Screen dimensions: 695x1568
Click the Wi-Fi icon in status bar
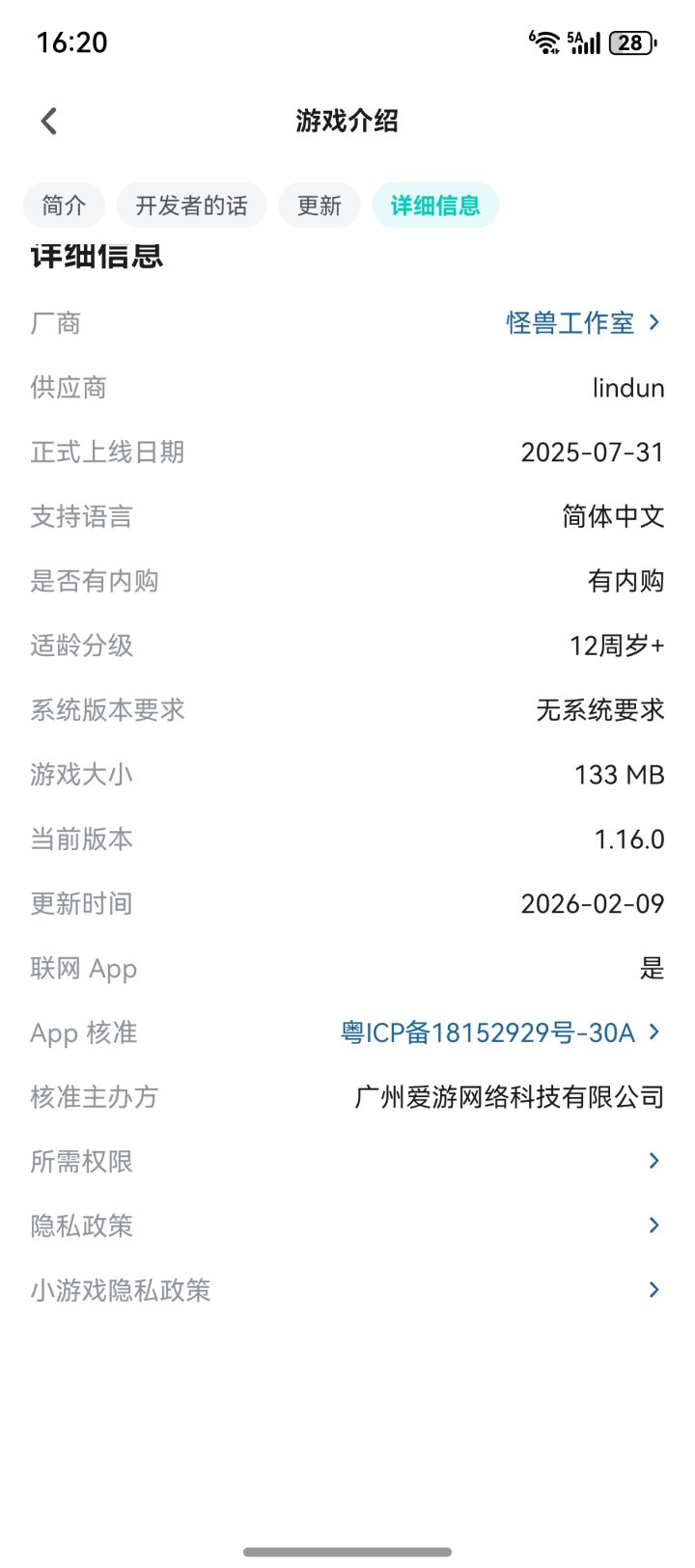(547, 42)
